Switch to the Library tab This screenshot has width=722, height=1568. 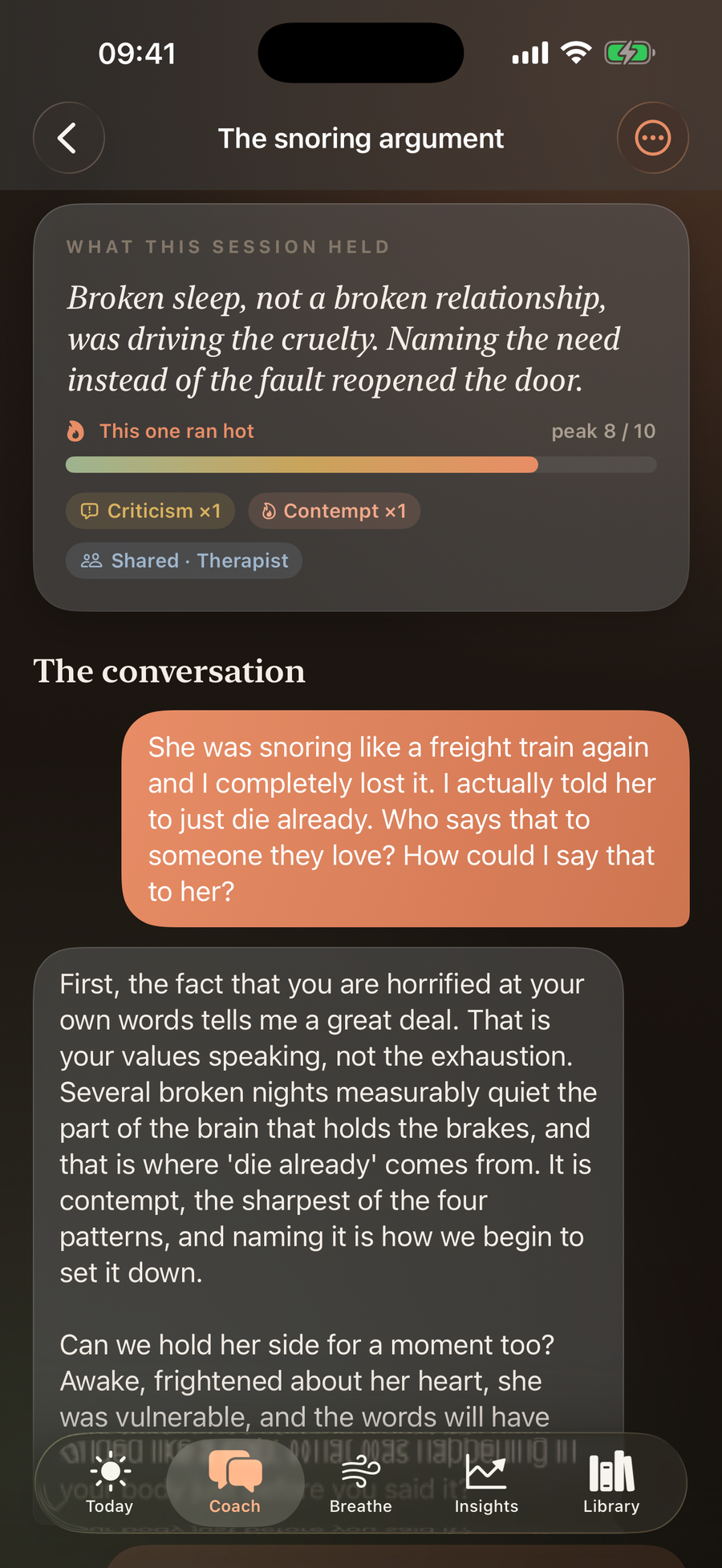(x=611, y=1483)
